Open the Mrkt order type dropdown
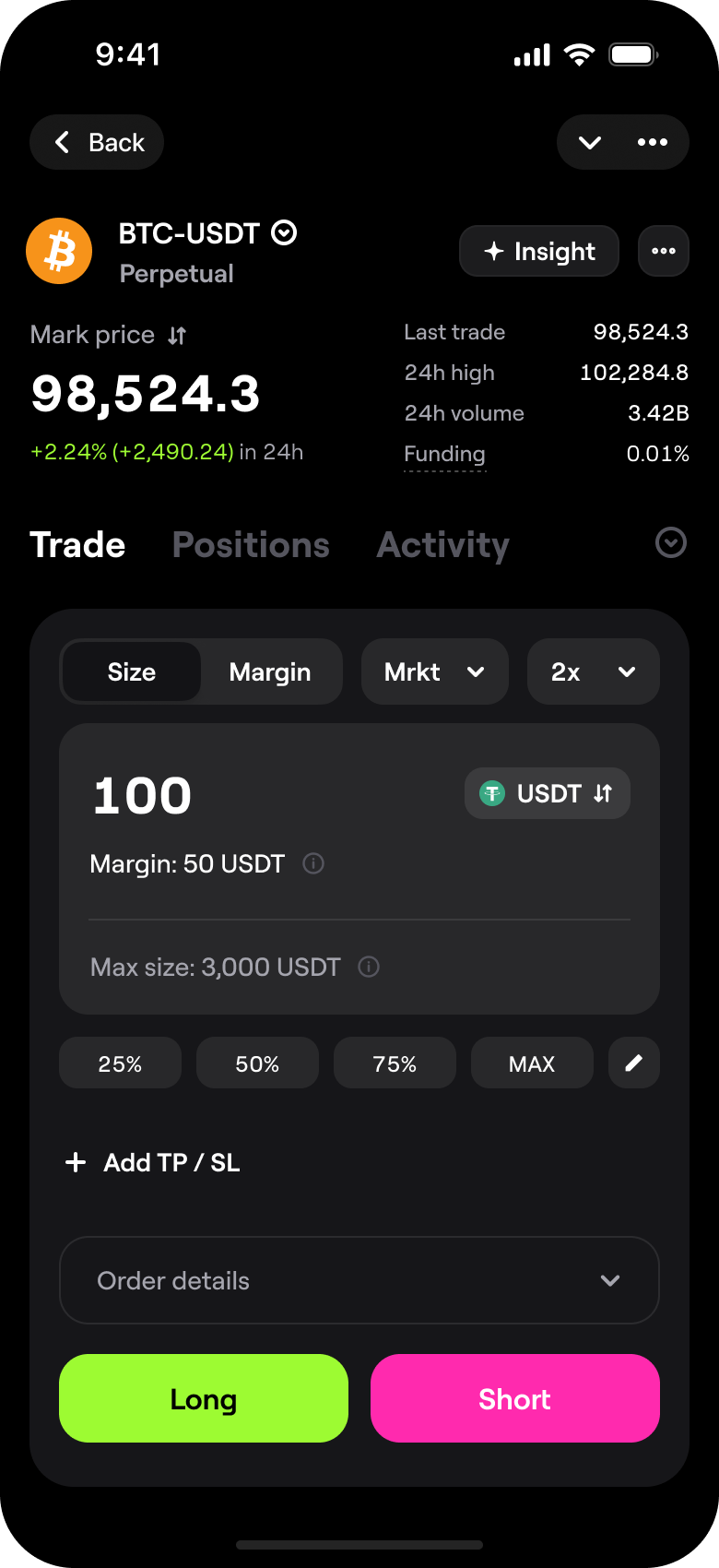The width and height of the screenshot is (719, 1568). pyautogui.click(x=434, y=671)
